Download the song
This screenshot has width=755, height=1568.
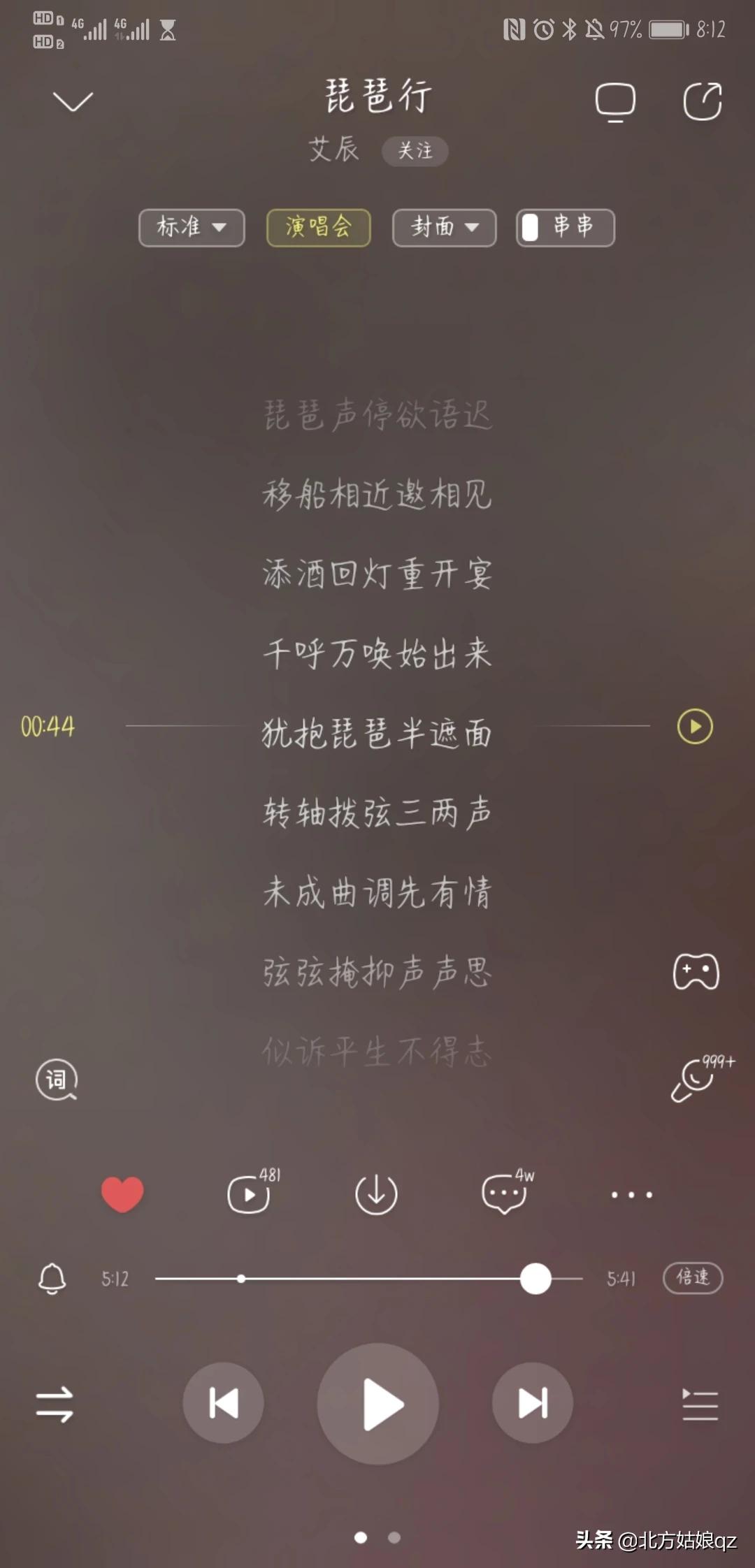tap(376, 1194)
